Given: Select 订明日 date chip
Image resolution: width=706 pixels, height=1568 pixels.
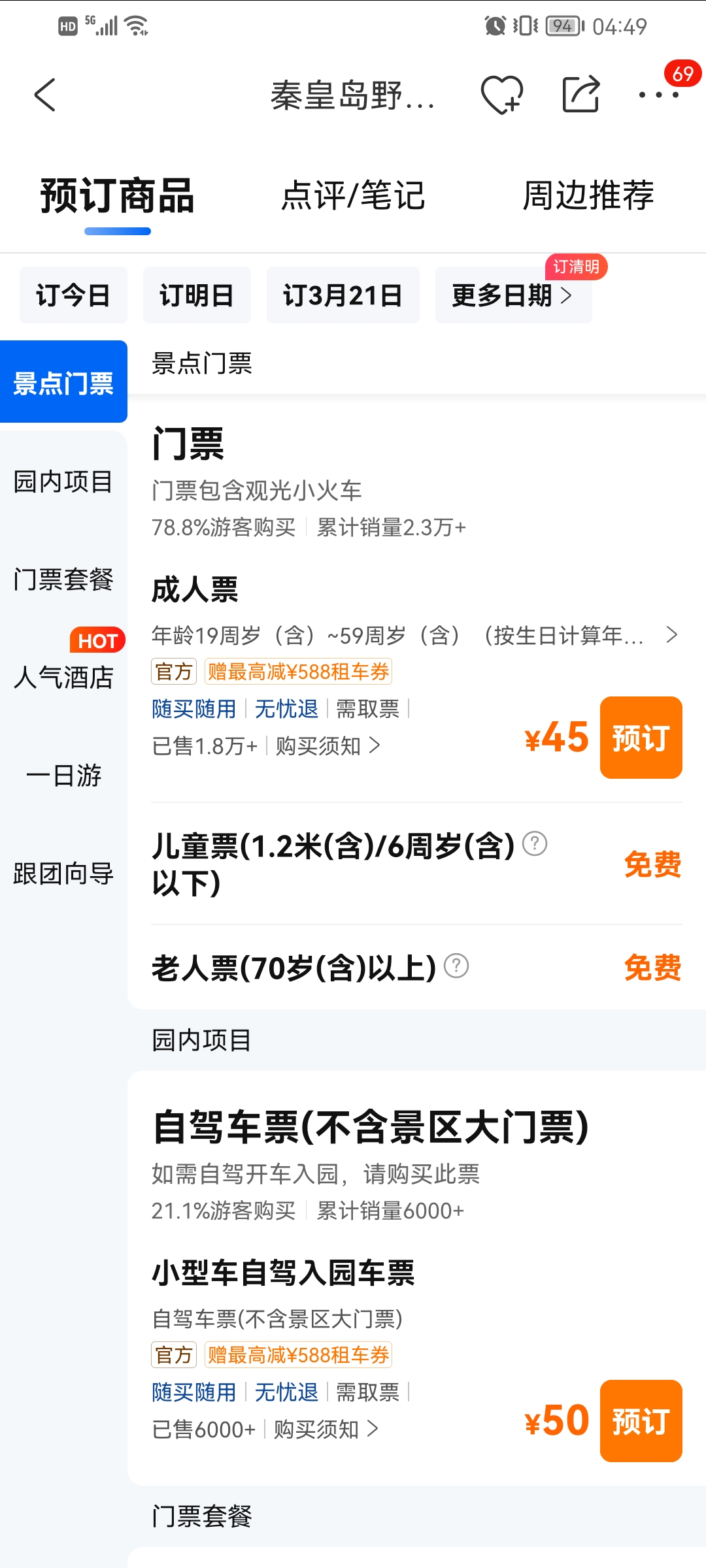Looking at the screenshot, I should 197,295.
